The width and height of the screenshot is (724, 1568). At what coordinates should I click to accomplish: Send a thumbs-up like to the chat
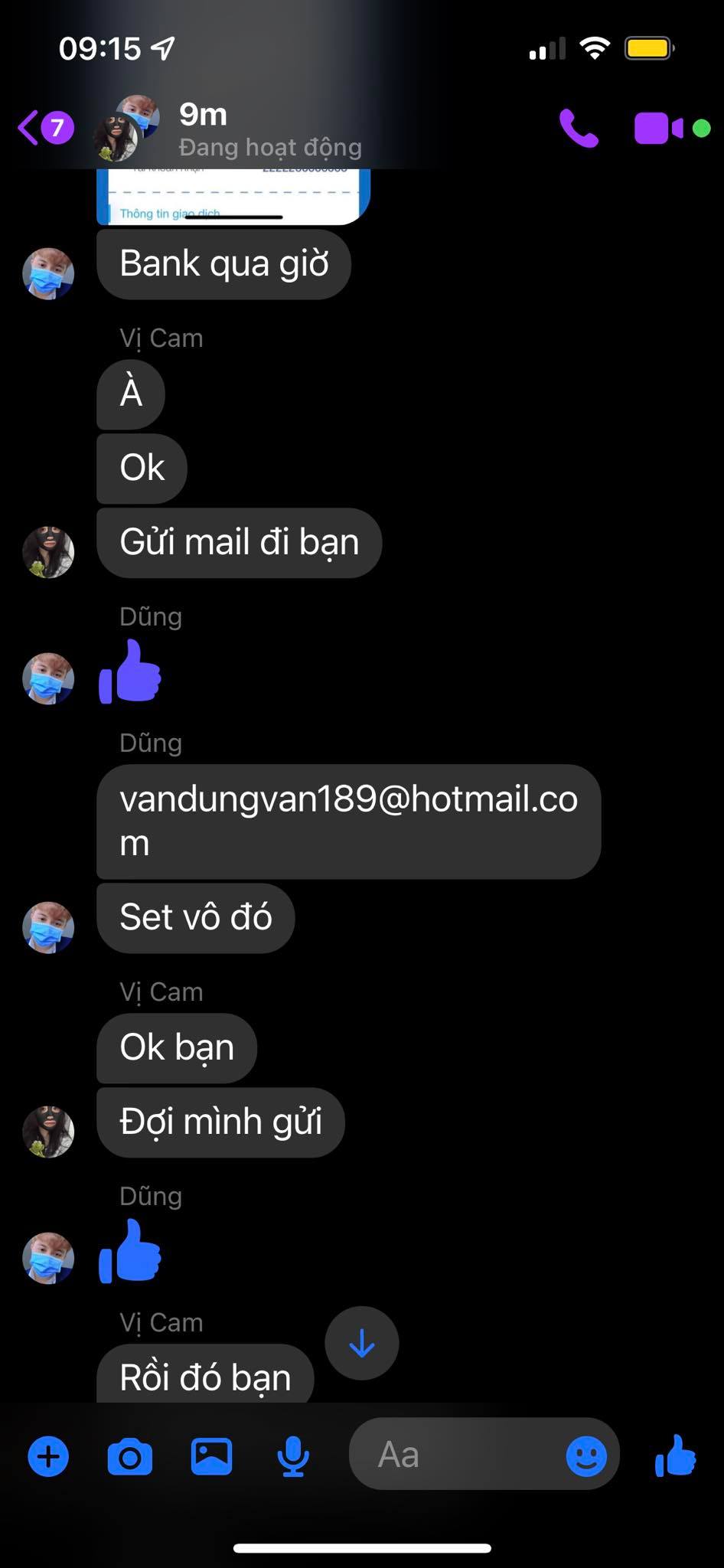[675, 1456]
